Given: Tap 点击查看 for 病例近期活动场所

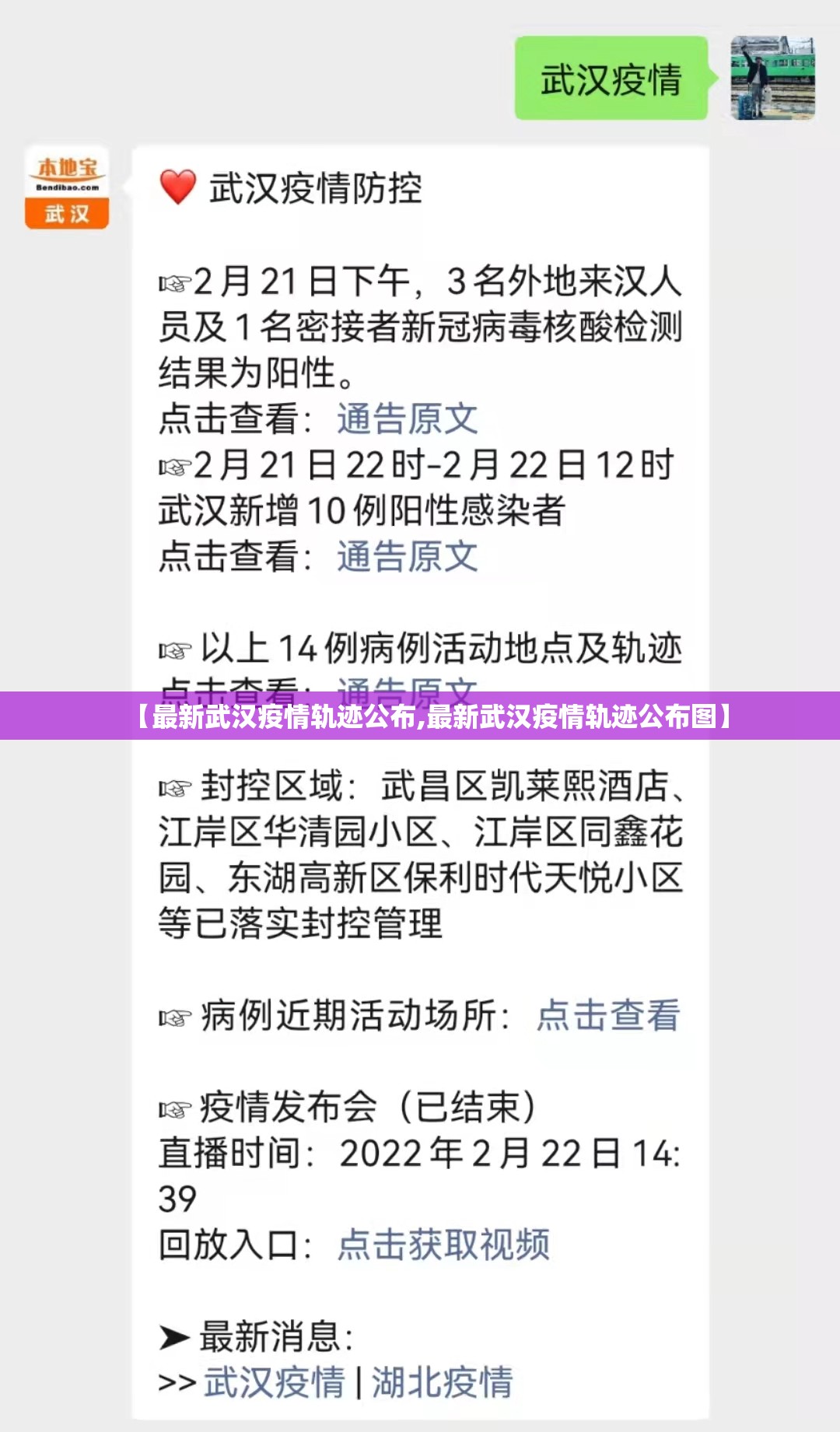Looking at the screenshot, I should [x=608, y=1015].
